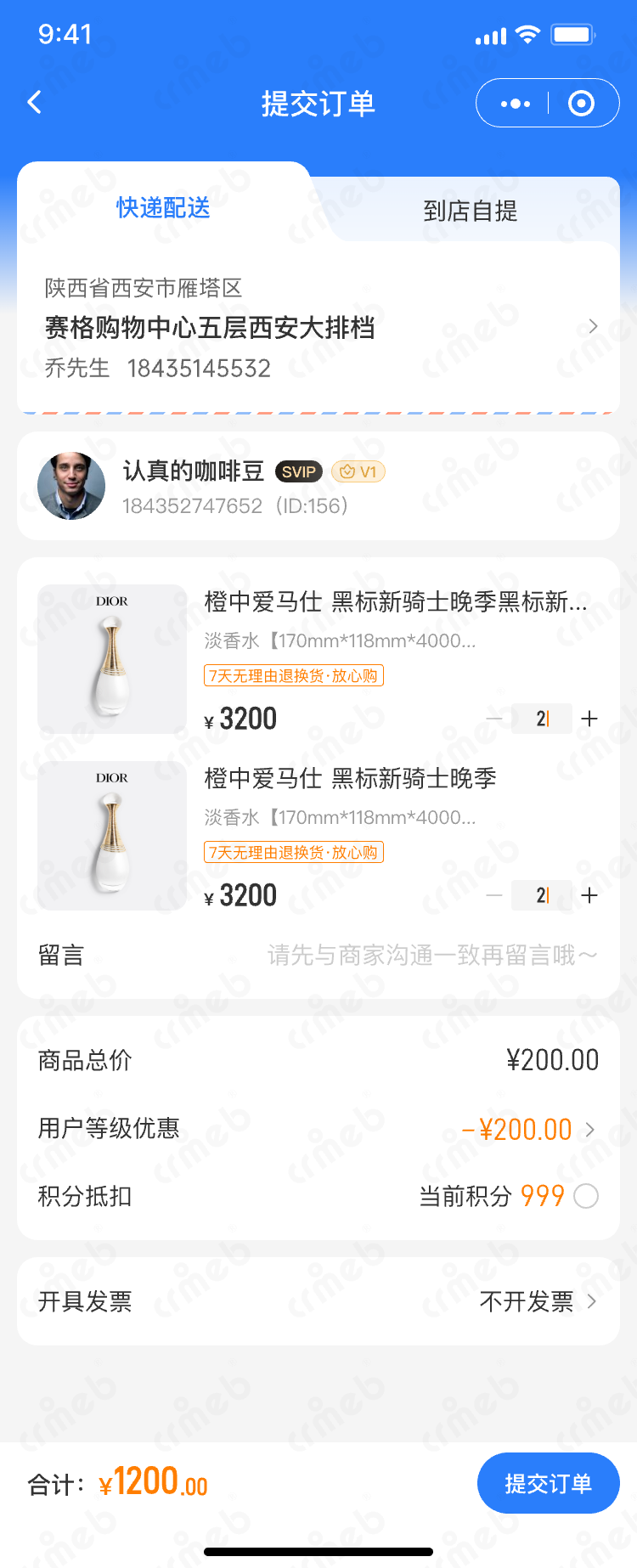637x1568 pixels.
Task: Go back from the 提交订单 page
Action: pos(35,103)
